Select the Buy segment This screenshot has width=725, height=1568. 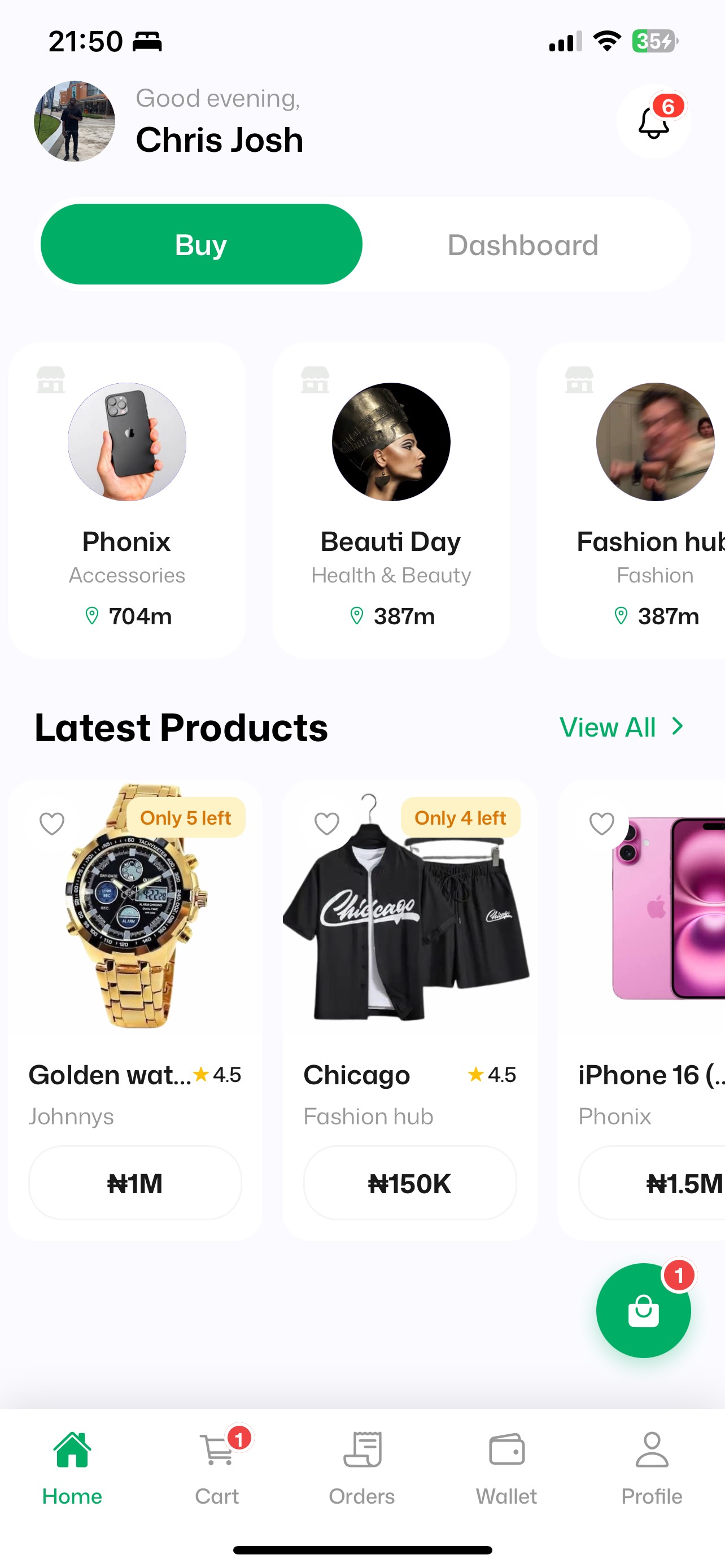[x=201, y=244]
